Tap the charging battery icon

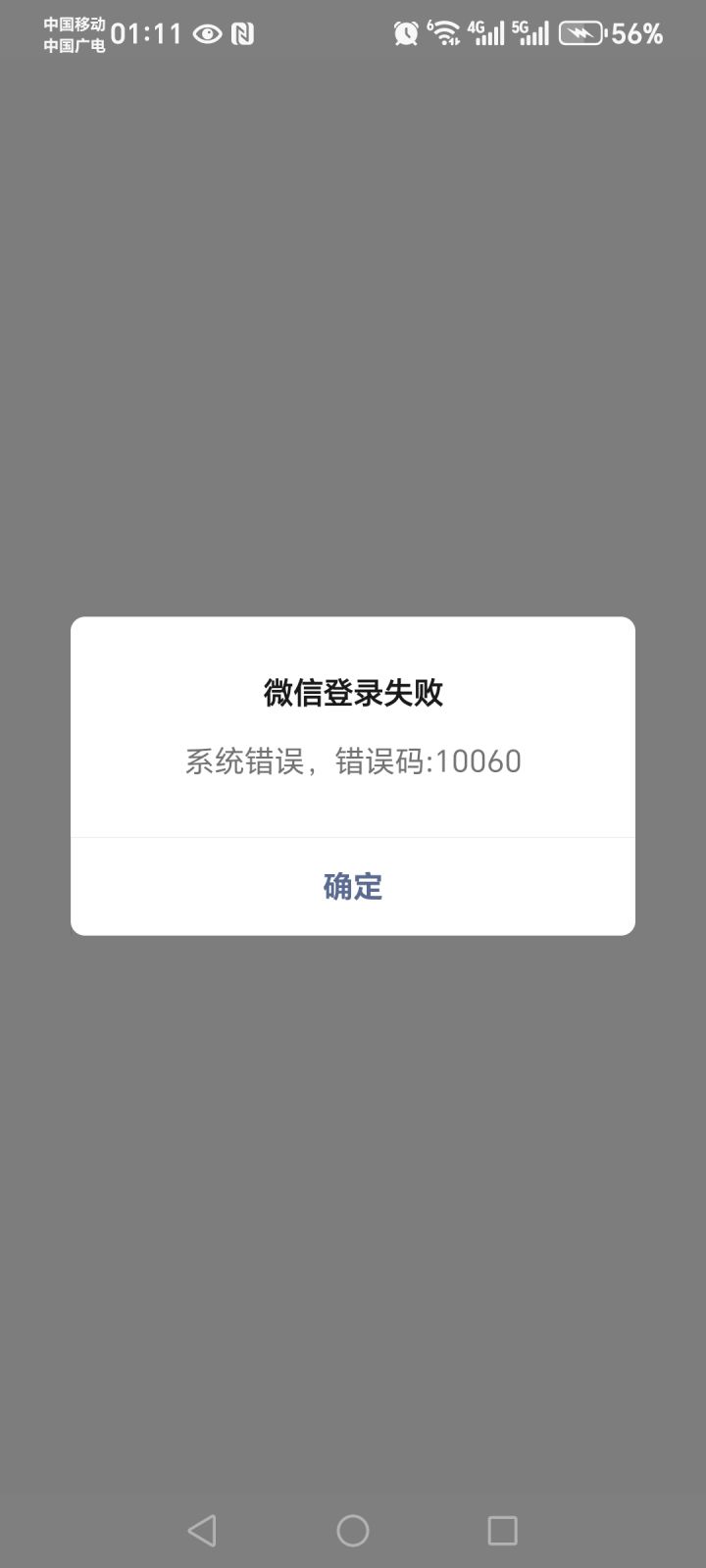coord(580,32)
